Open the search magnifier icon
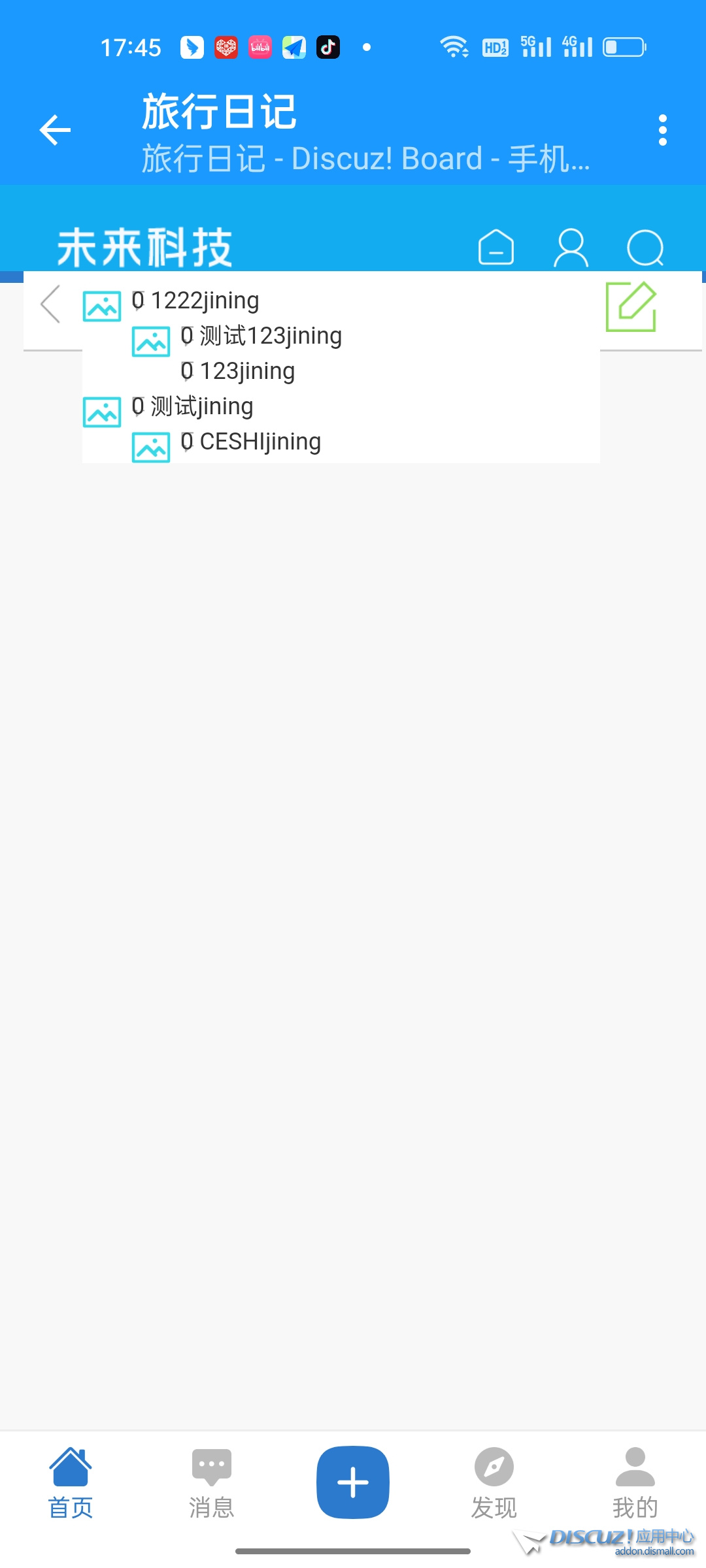 click(x=645, y=248)
